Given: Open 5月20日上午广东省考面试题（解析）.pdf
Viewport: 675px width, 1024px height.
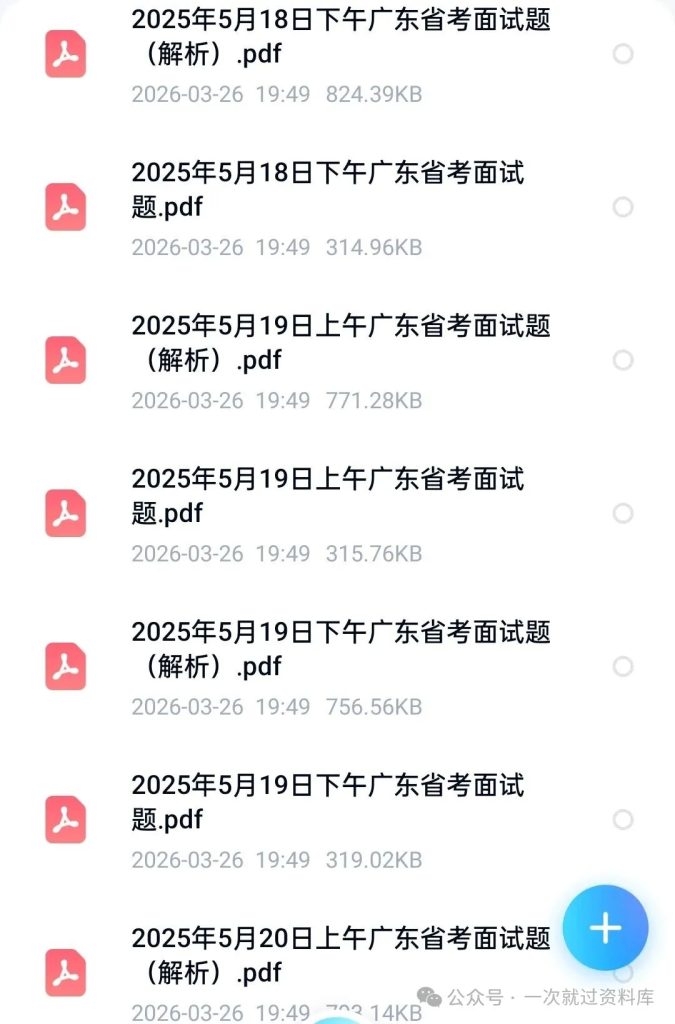Looking at the screenshot, I should click(340, 954).
